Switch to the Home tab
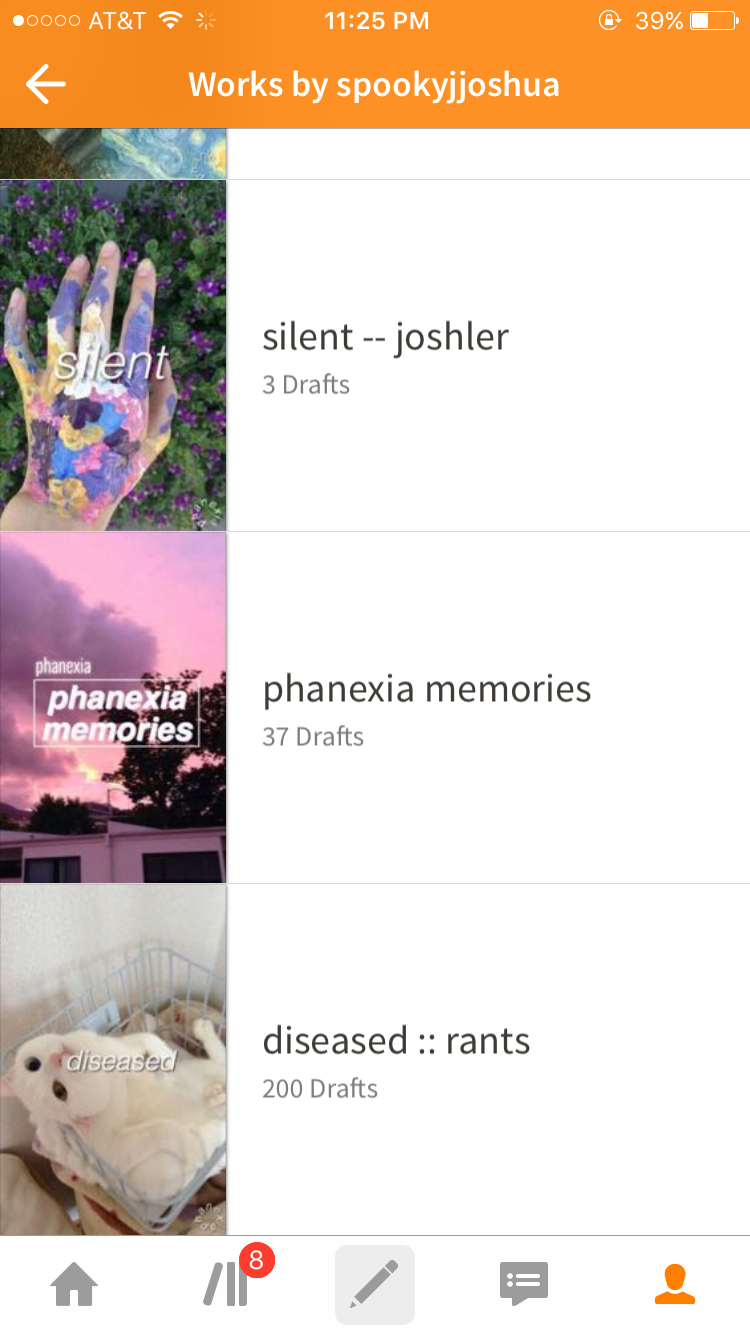 tap(75, 1285)
